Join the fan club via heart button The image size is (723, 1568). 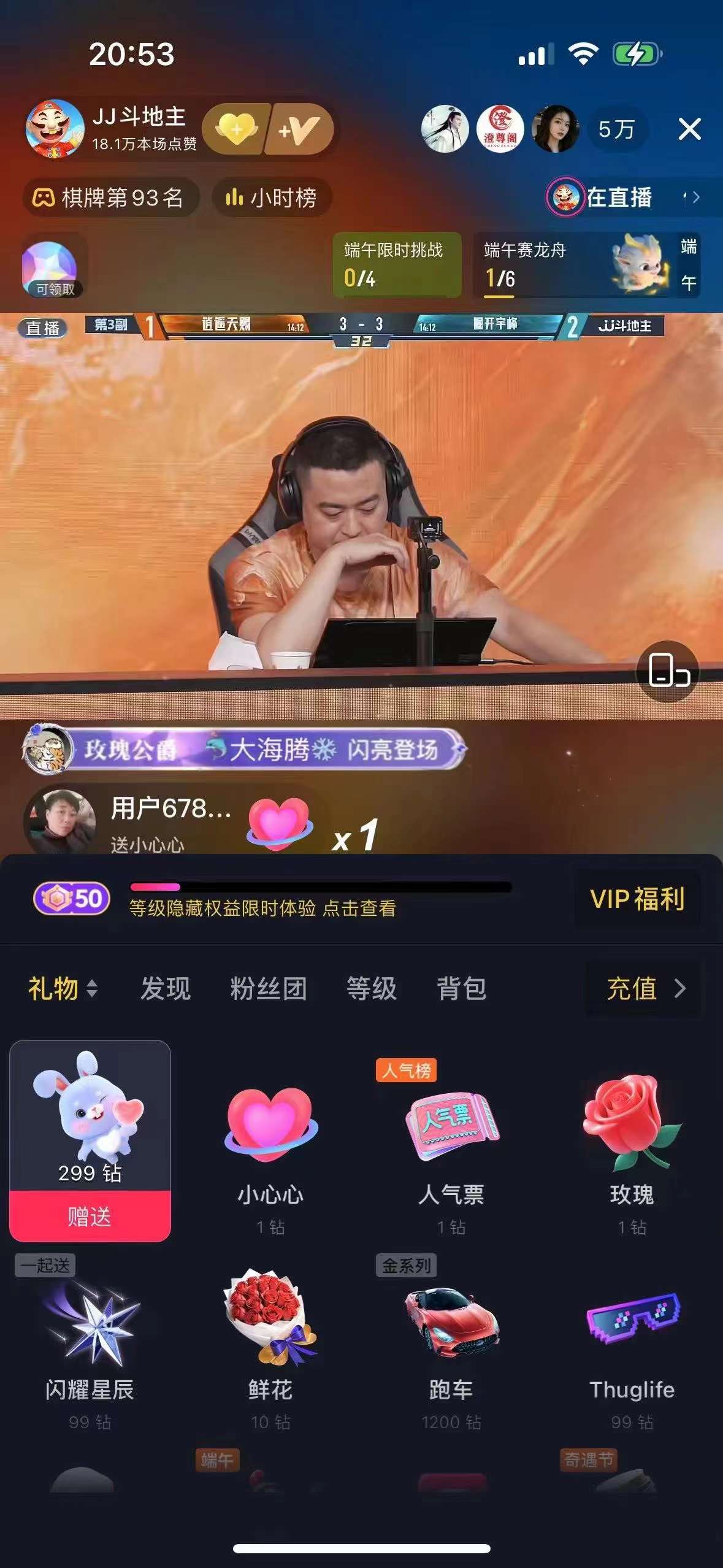click(x=237, y=129)
